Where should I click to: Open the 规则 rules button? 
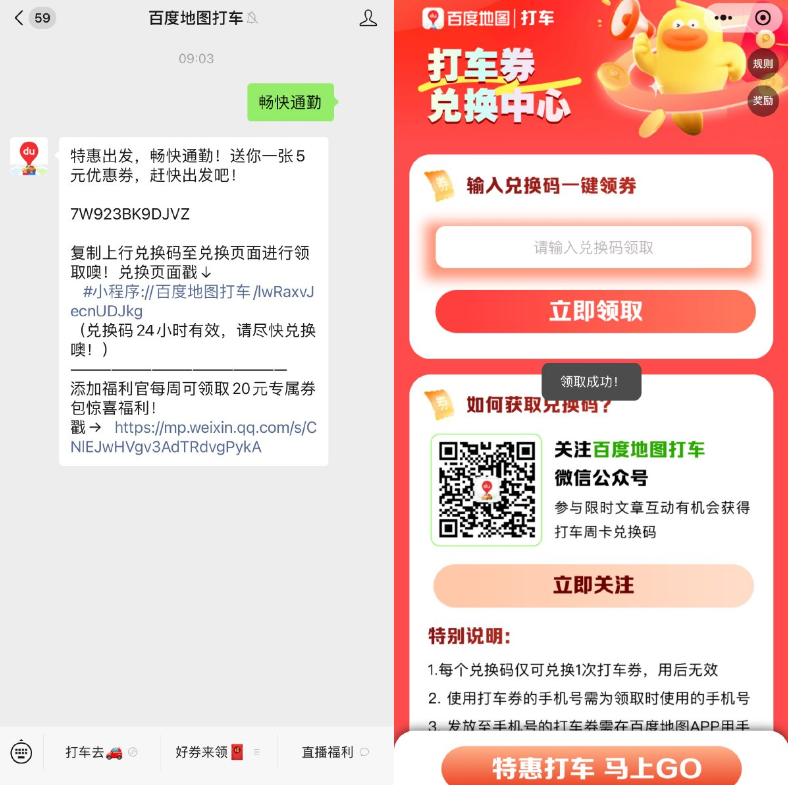point(763,64)
